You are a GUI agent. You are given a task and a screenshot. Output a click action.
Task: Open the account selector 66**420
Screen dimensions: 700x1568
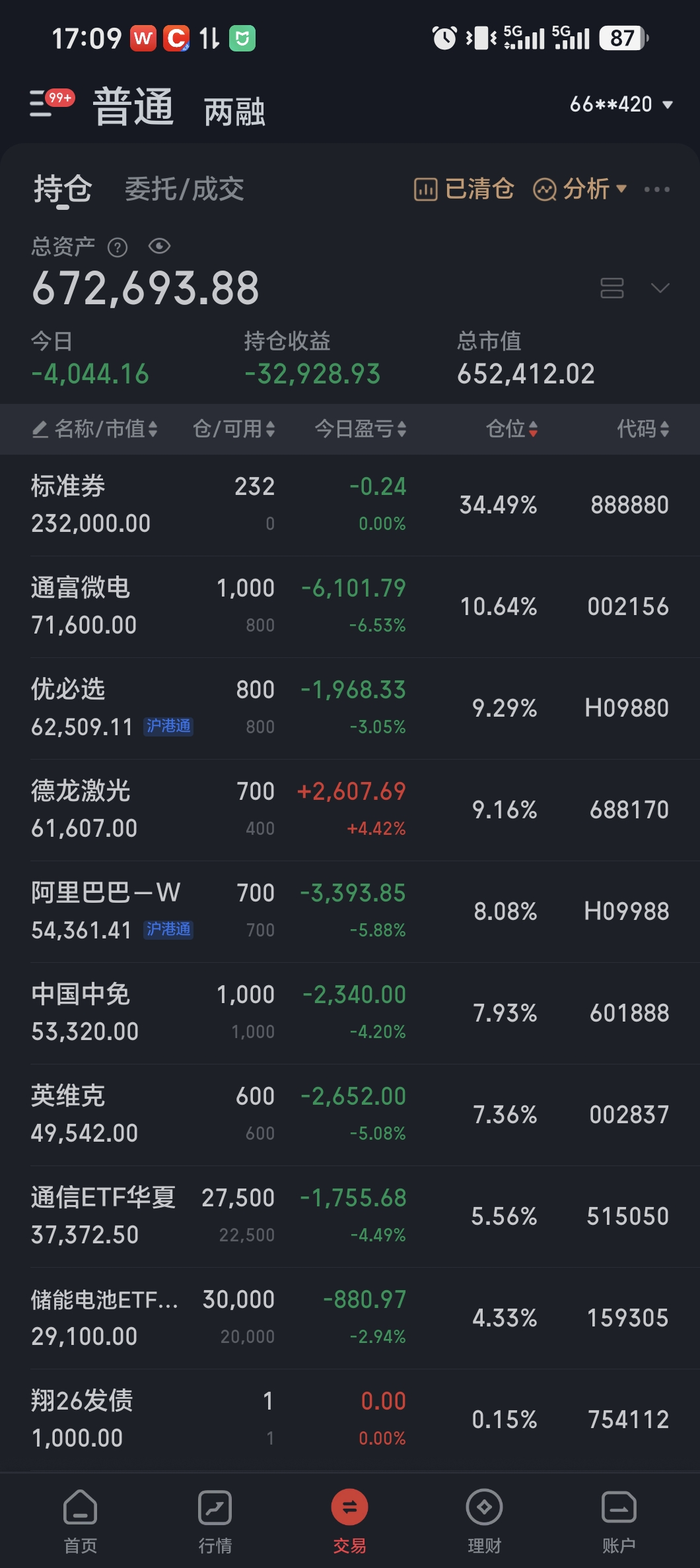[621, 104]
